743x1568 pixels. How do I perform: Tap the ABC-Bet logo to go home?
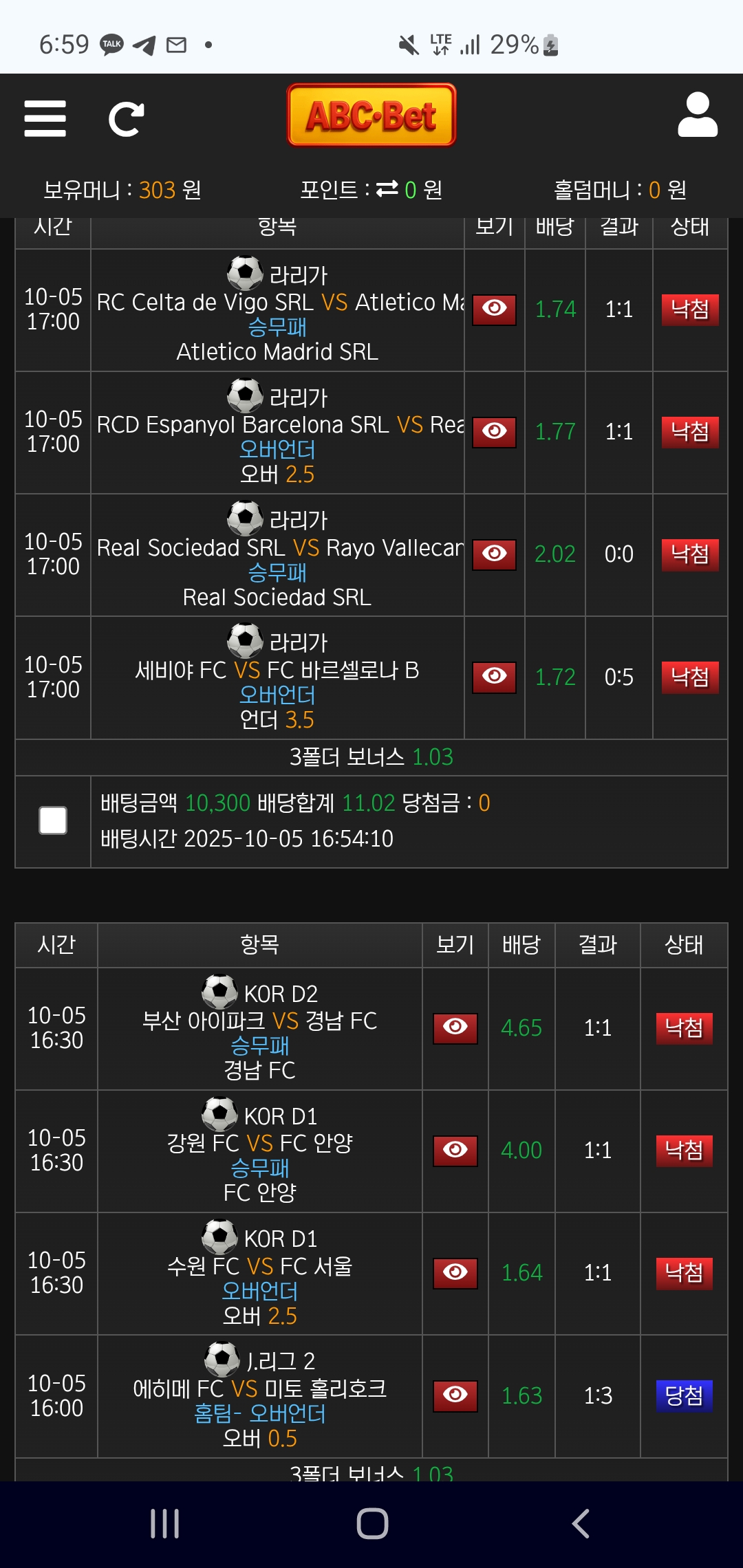(x=371, y=116)
